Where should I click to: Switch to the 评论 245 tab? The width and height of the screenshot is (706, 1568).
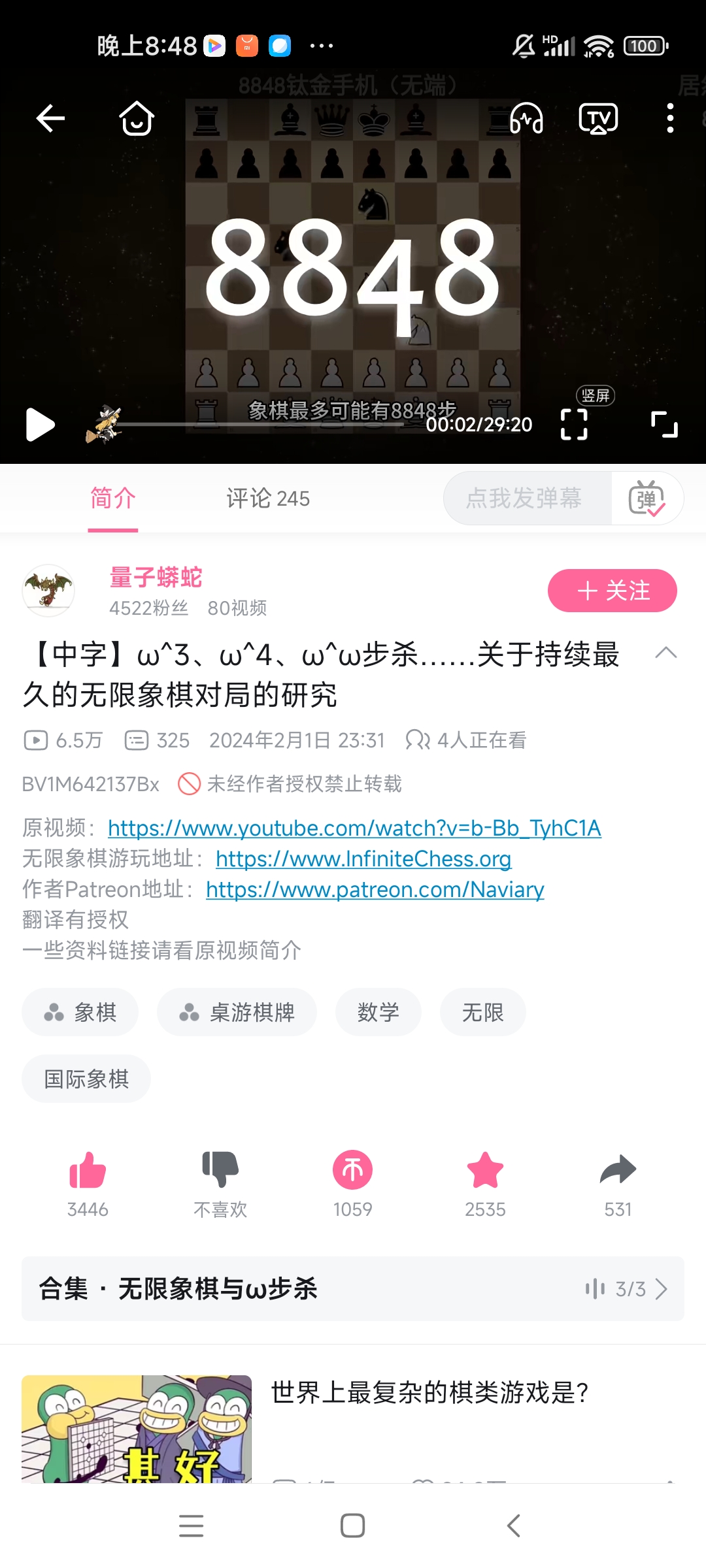tap(268, 498)
